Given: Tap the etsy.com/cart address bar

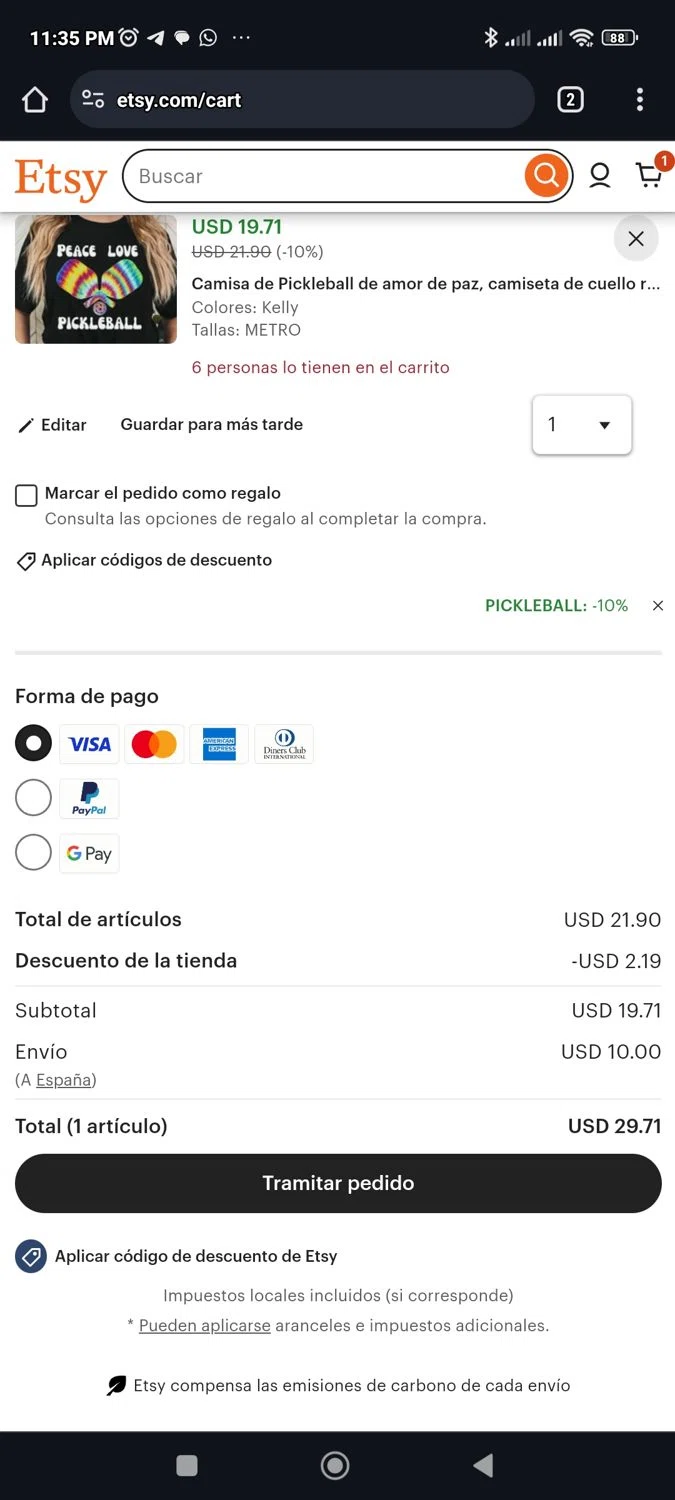Looking at the screenshot, I should tap(300, 100).
